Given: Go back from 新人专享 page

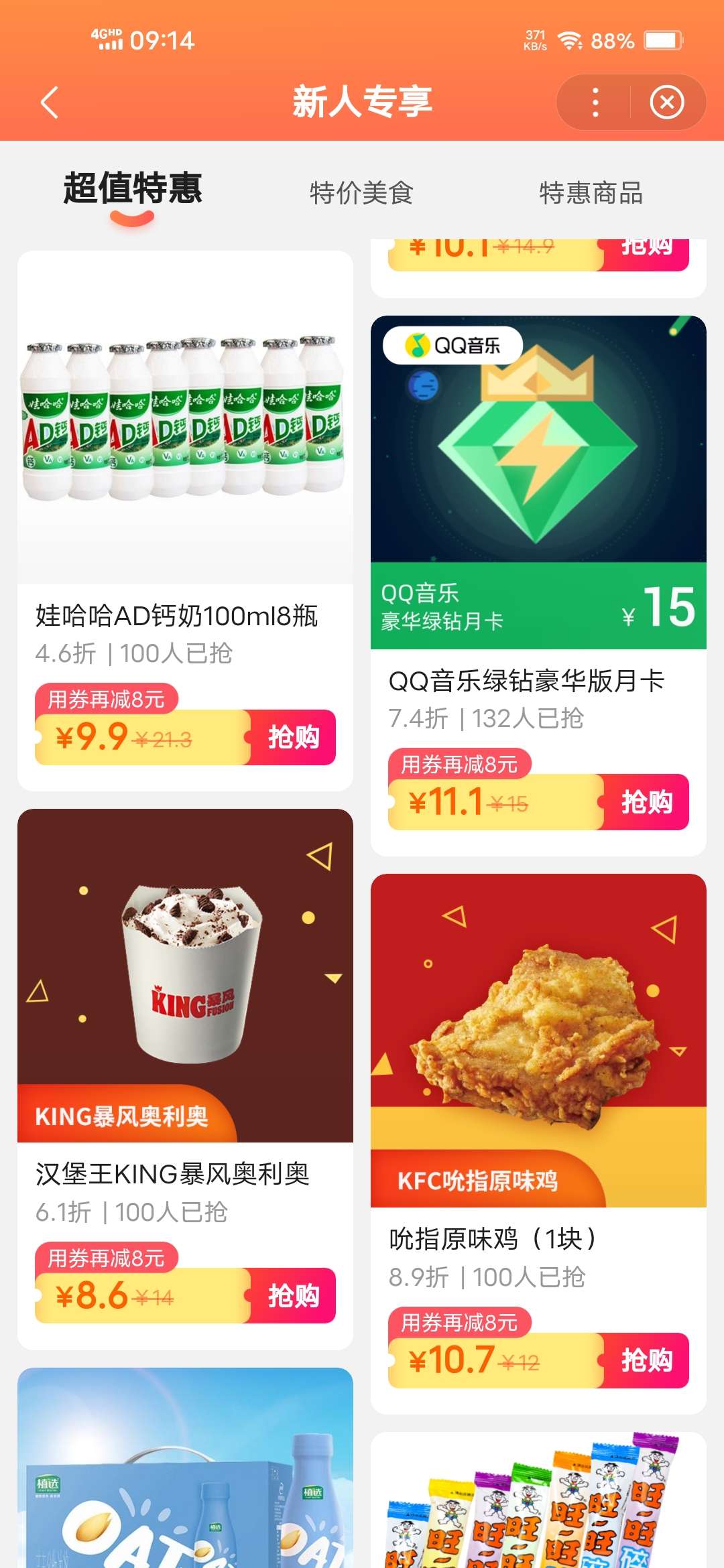Looking at the screenshot, I should tap(50, 103).
